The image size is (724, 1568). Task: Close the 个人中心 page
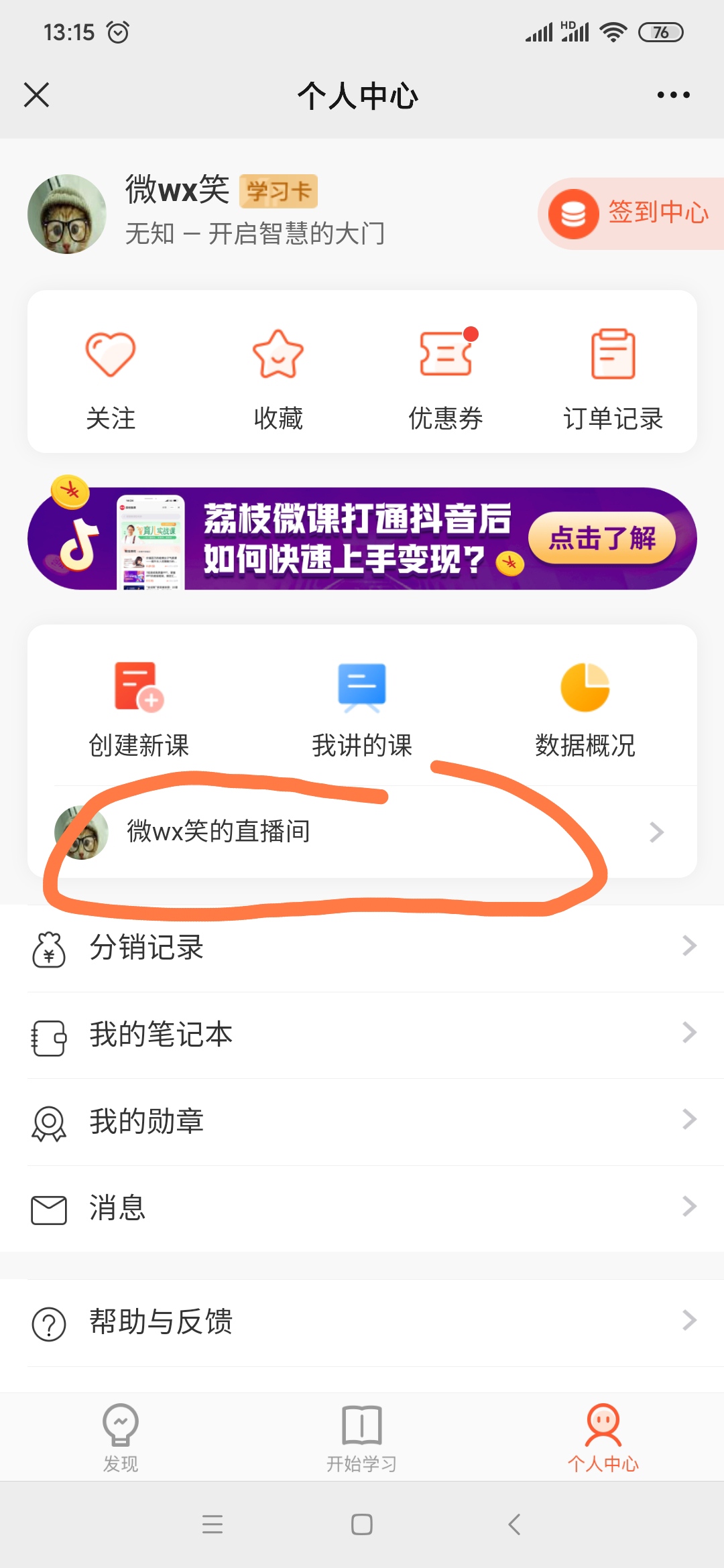(x=37, y=94)
